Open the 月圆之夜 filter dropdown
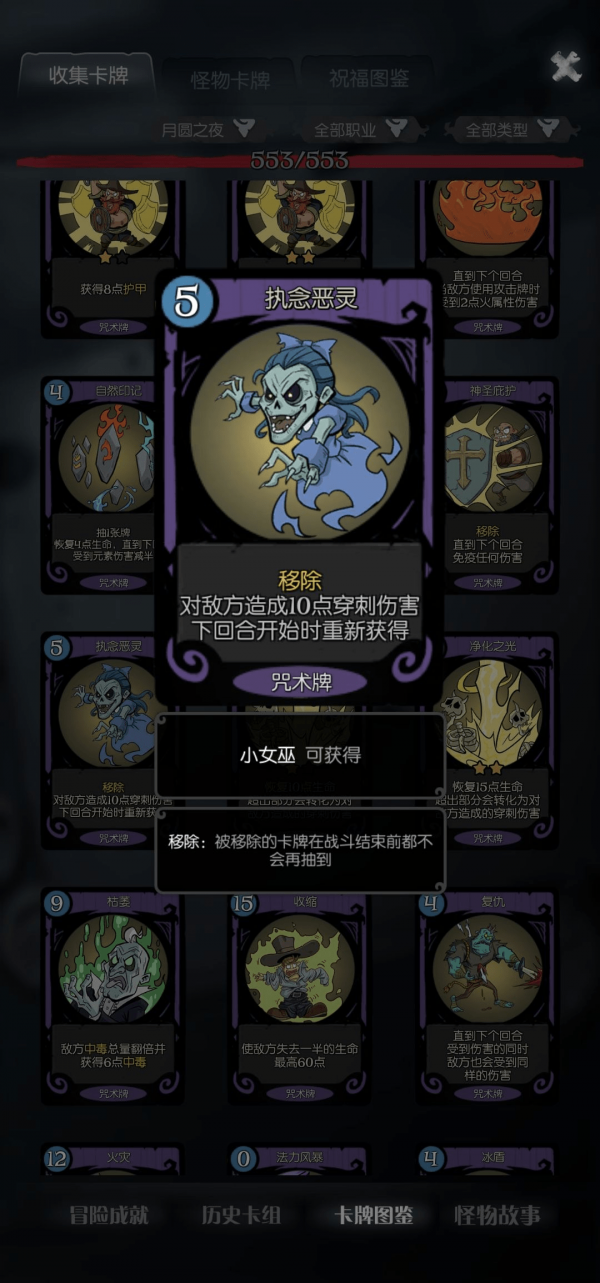600x1283 pixels. [x=206, y=129]
